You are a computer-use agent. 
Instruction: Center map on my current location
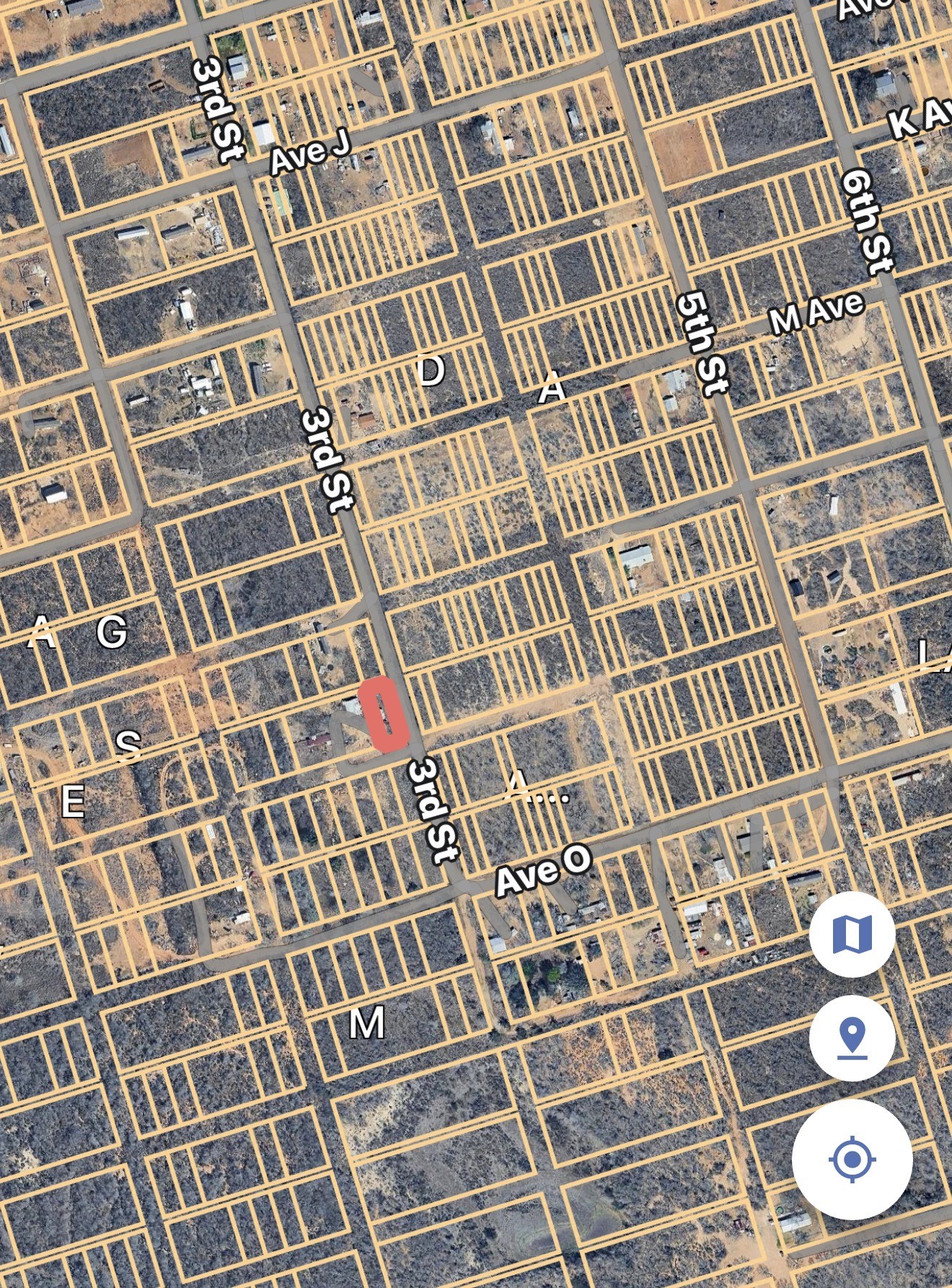coord(852,1160)
